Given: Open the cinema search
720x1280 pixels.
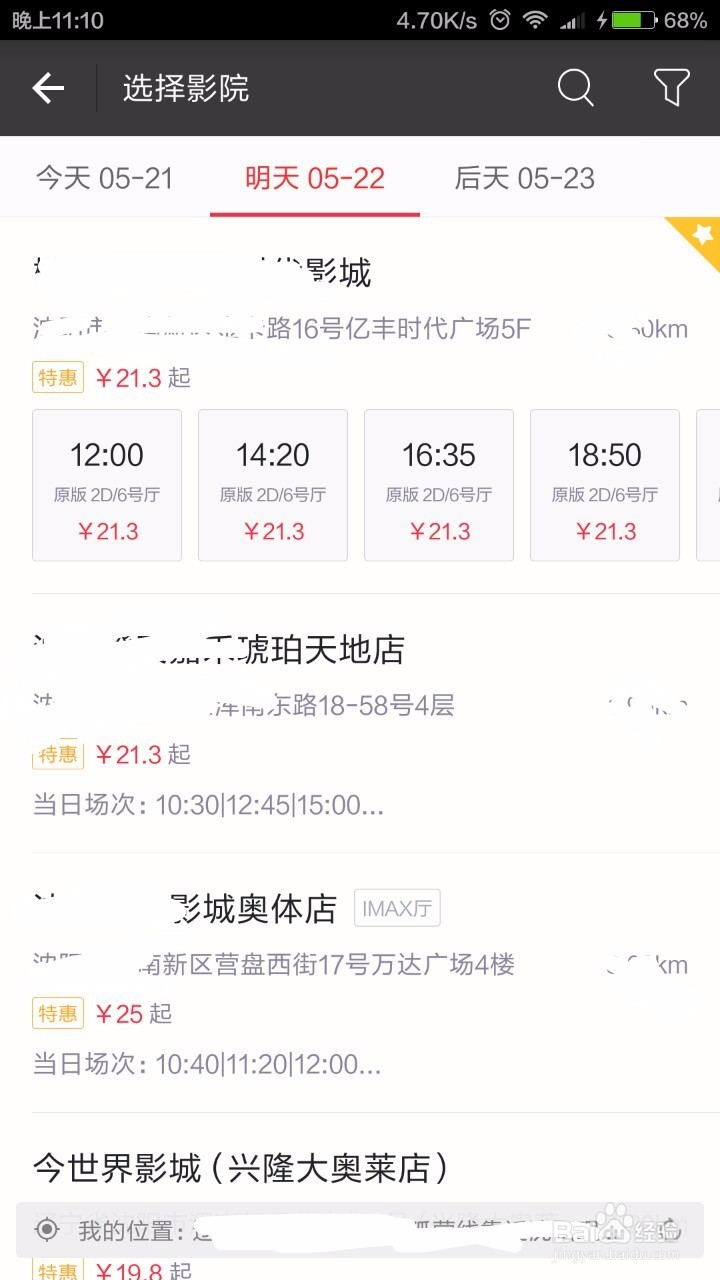Looking at the screenshot, I should [575, 88].
